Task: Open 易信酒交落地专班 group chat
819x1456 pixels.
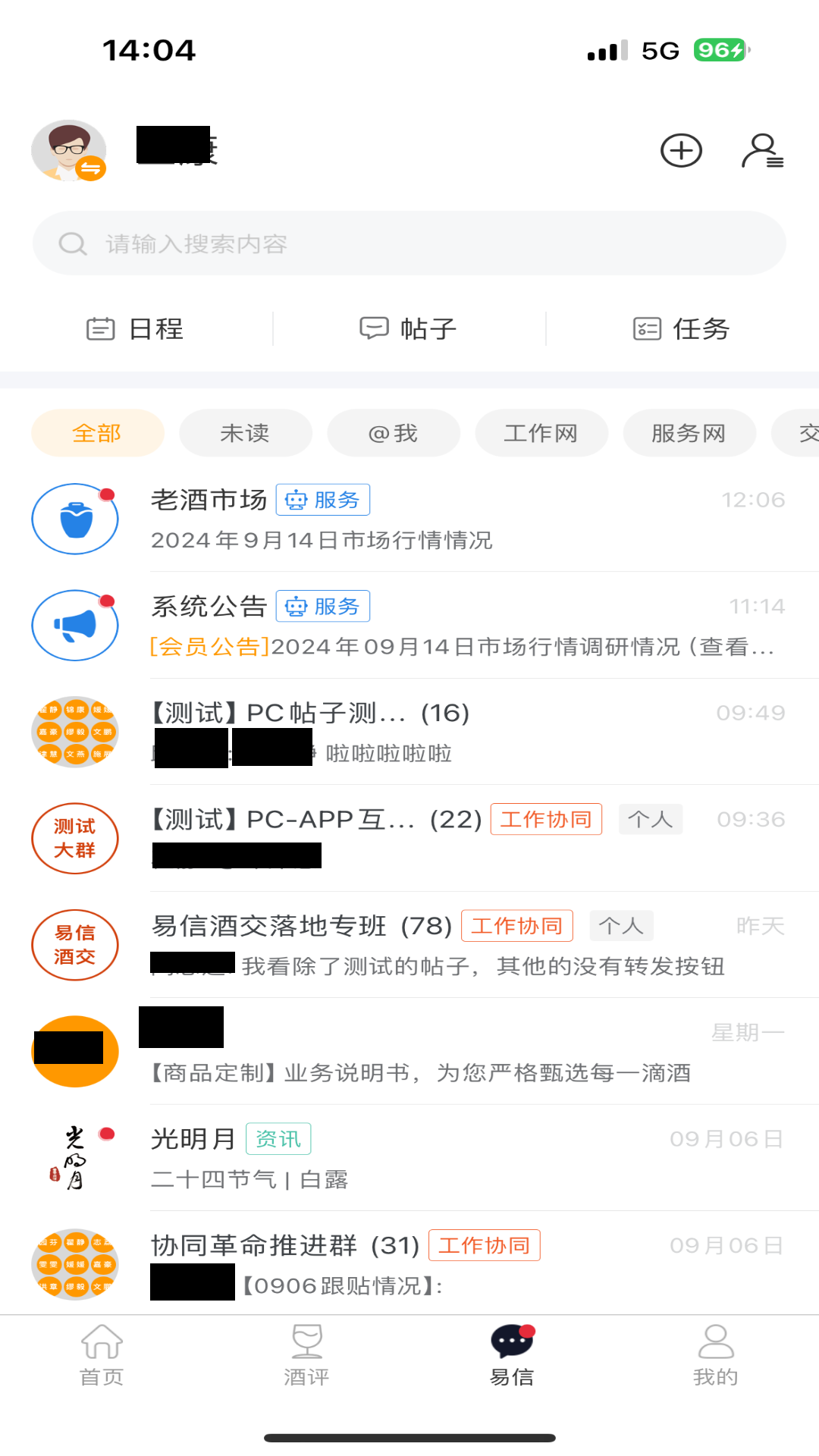Action: pos(409,945)
